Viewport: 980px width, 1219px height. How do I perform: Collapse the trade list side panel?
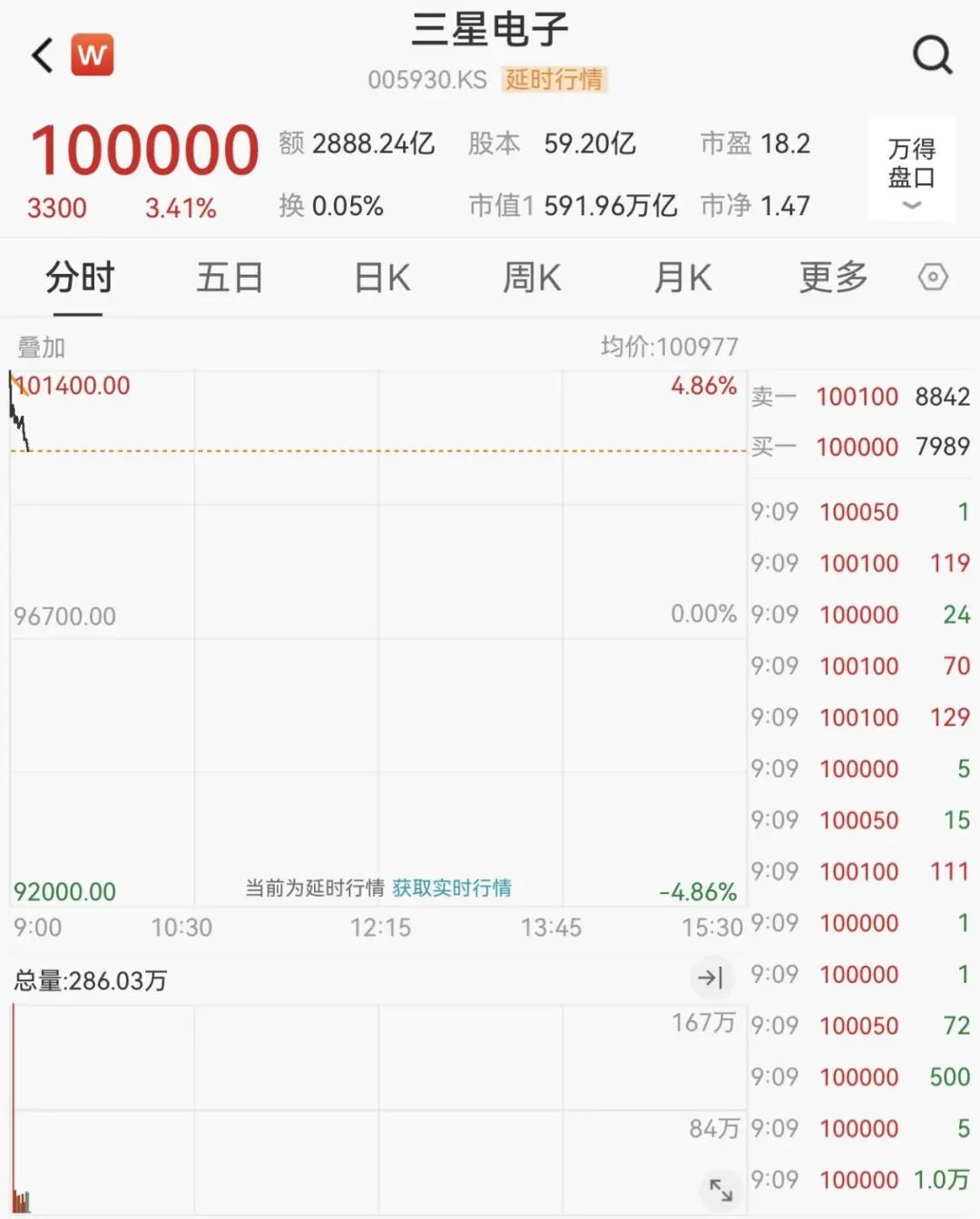click(710, 978)
